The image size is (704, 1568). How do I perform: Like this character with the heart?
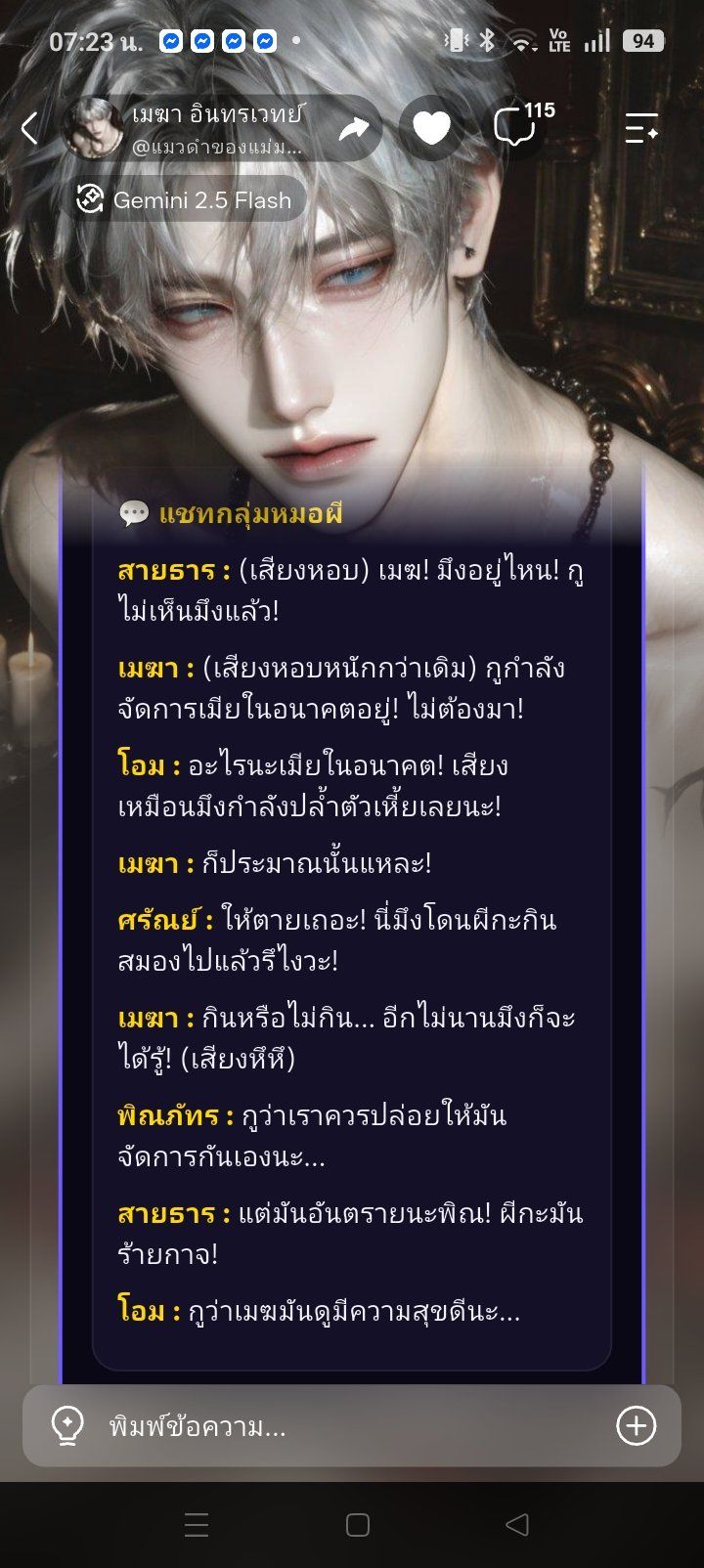click(431, 128)
